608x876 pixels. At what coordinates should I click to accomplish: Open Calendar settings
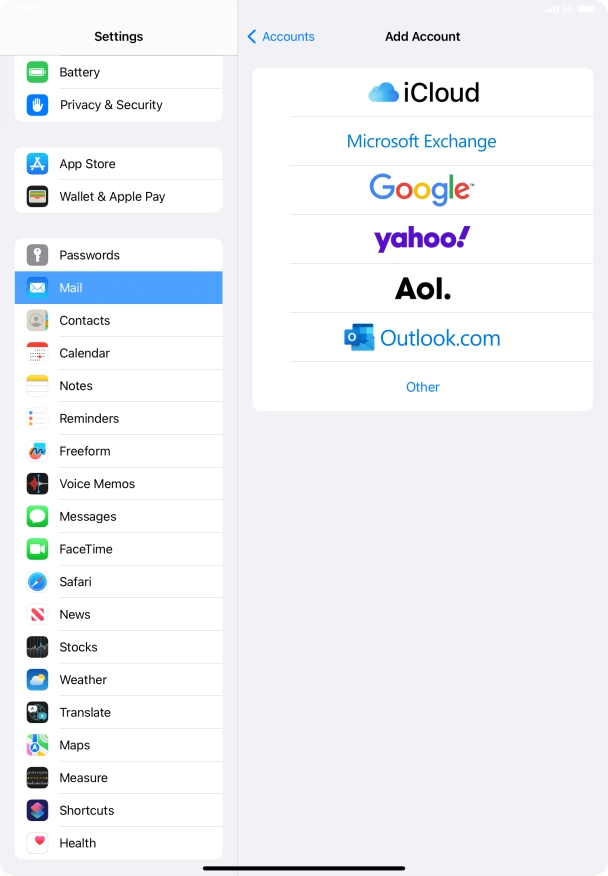pyautogui.click(x=118, y=353)
